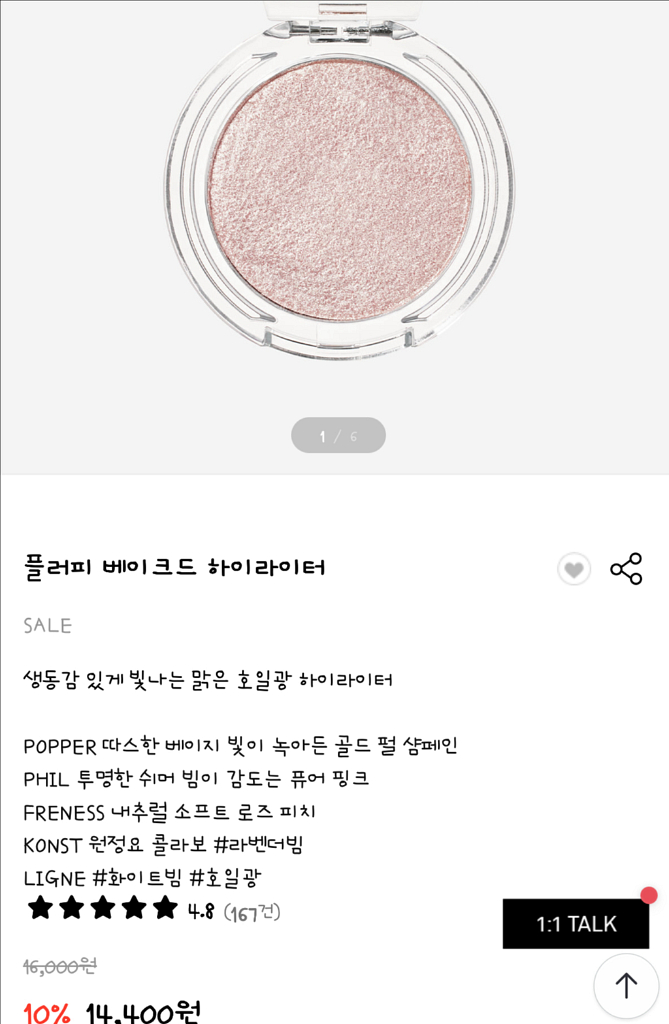This screenshot has height=1024, width=669.
Task: Jump back to top with arrow button
Action: click(x=626, y=986)
